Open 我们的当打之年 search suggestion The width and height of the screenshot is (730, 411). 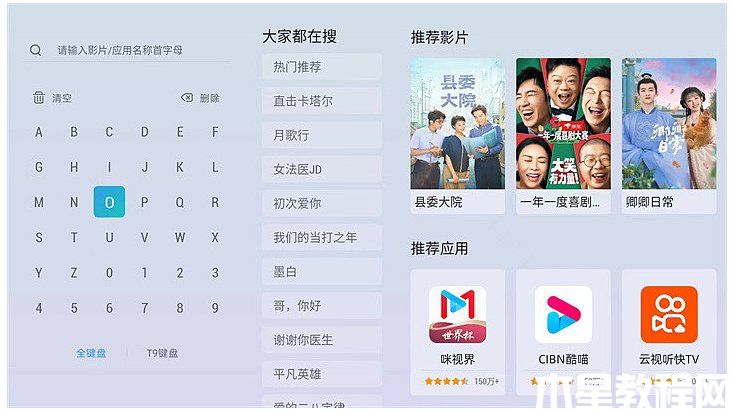tap(321, 238)
